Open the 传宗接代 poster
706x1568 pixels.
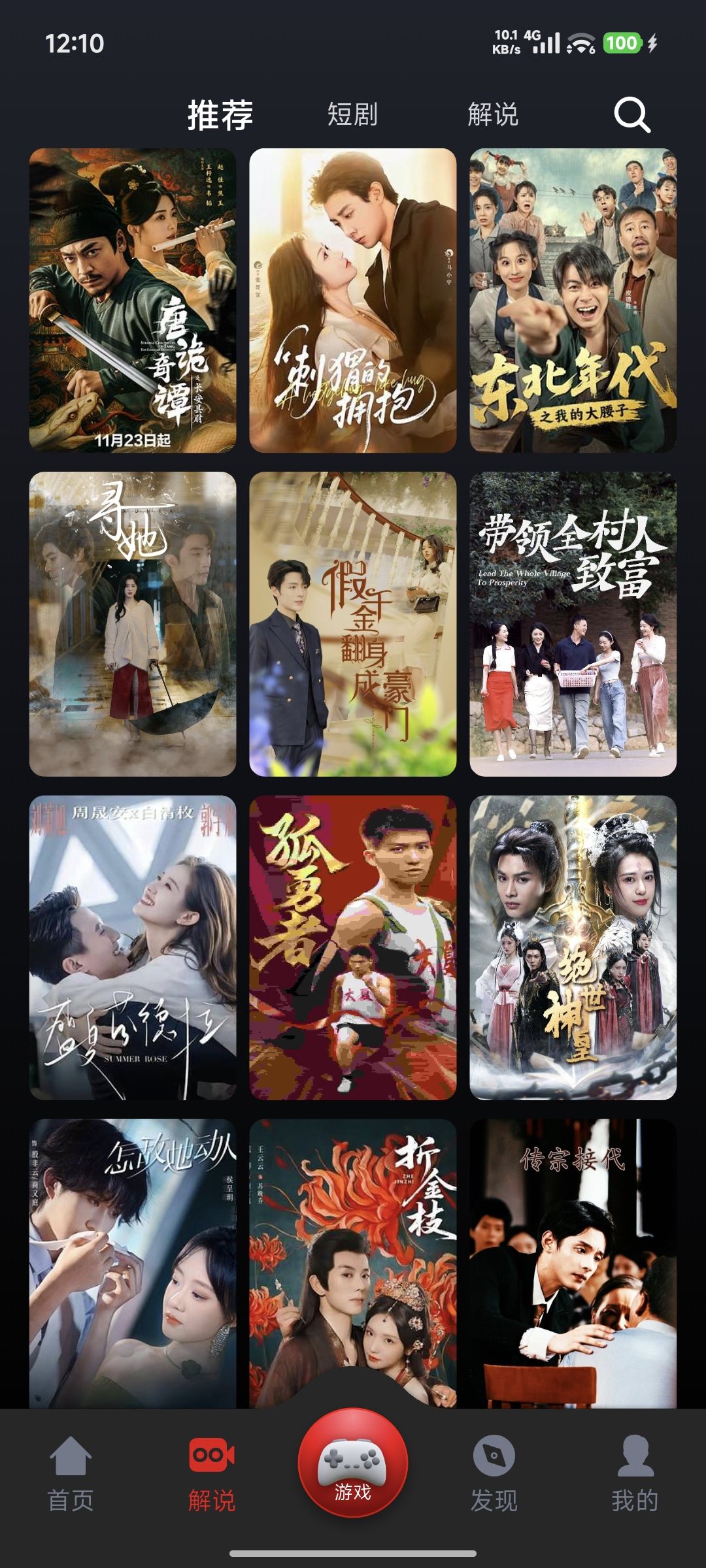(573, 1261)
